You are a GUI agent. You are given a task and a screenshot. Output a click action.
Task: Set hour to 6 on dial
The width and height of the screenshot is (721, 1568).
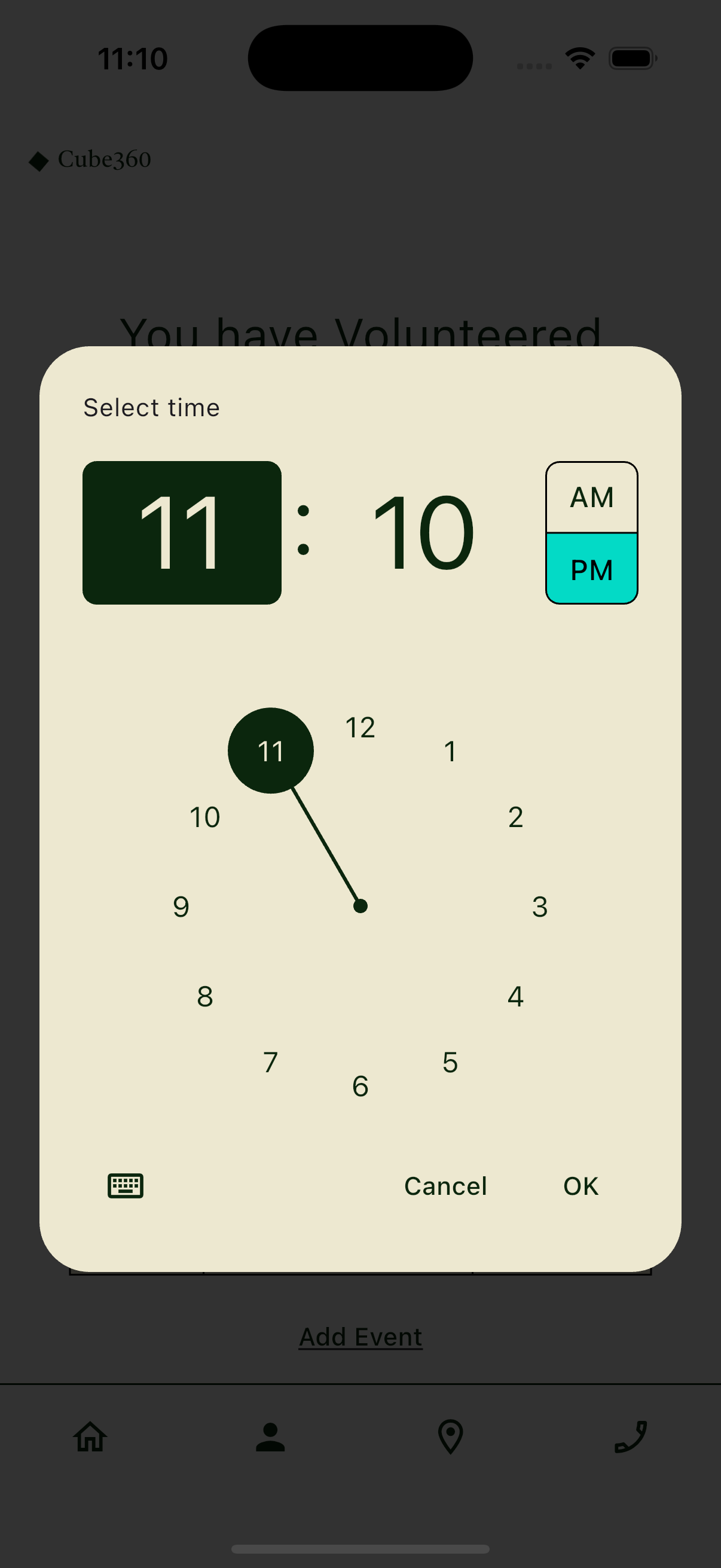pyautogui.click(x=360, y=1086)
